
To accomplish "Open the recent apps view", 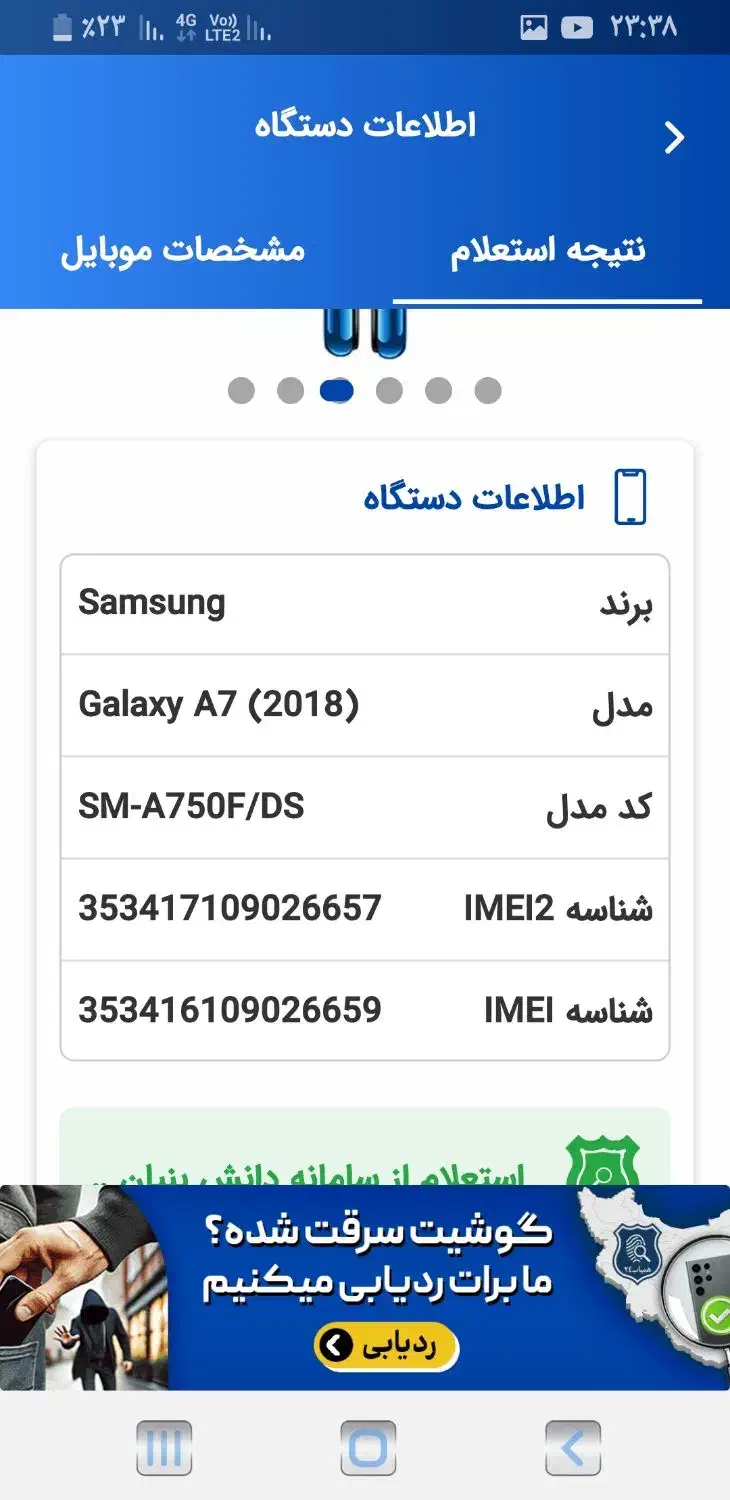I will click(163, 1447).
